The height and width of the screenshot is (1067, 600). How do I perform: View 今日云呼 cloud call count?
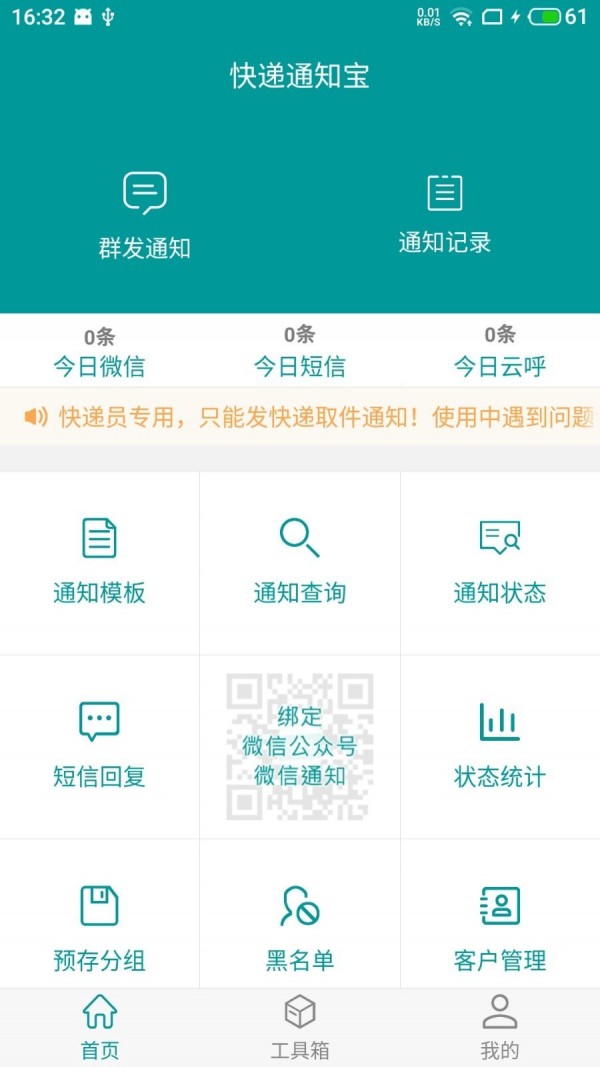coord(499,352)
